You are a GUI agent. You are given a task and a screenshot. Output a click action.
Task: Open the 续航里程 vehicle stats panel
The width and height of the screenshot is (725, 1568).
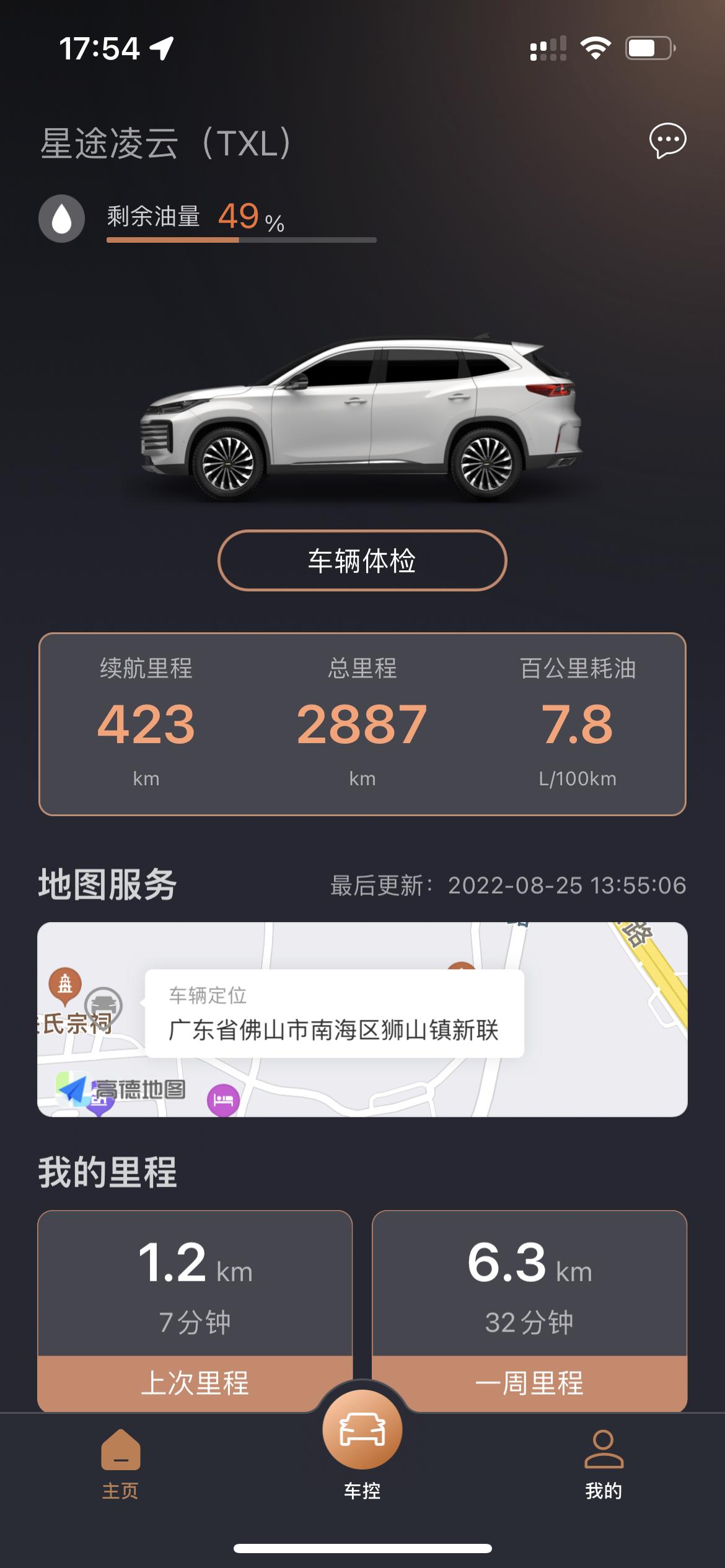[x=362, y=724]
